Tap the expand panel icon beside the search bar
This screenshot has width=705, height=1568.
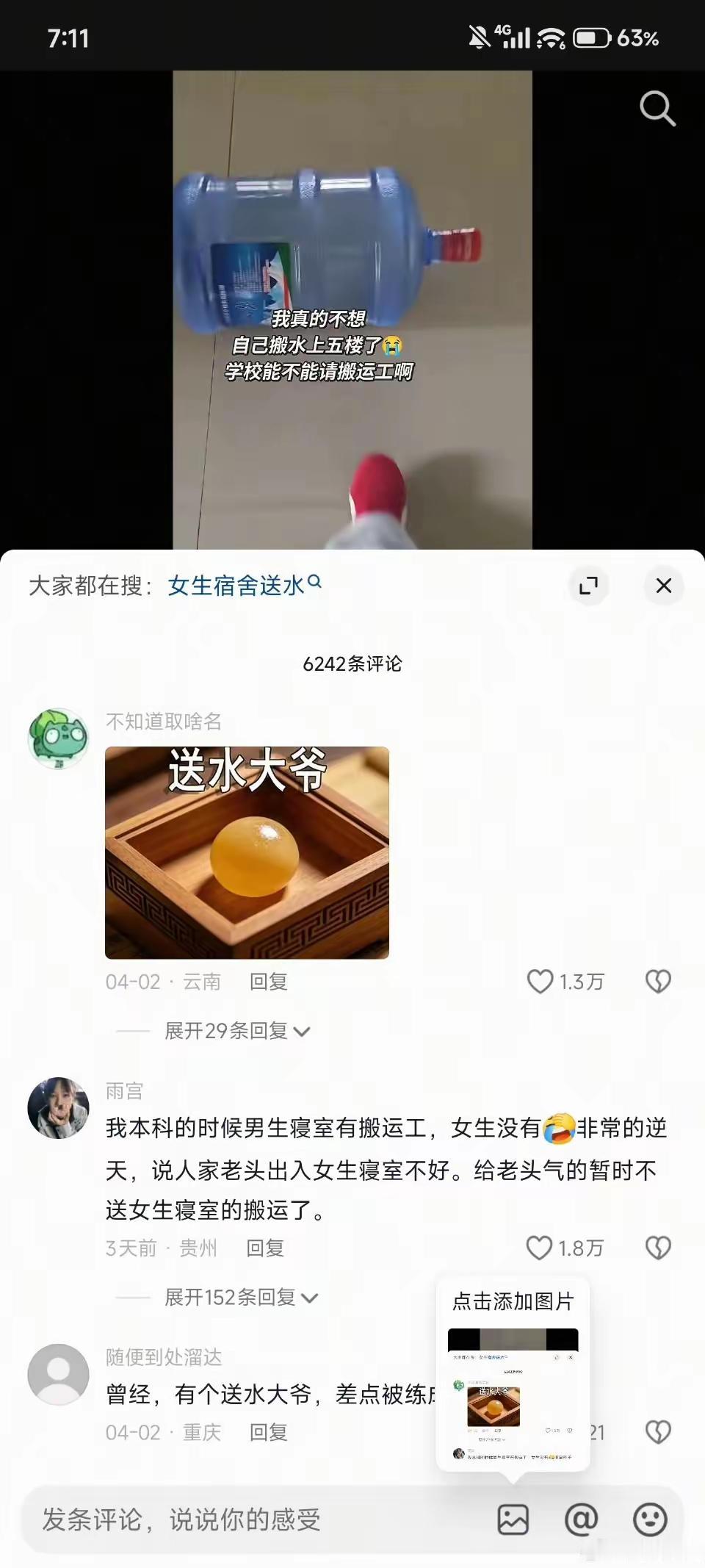click(x=587, y=586)
